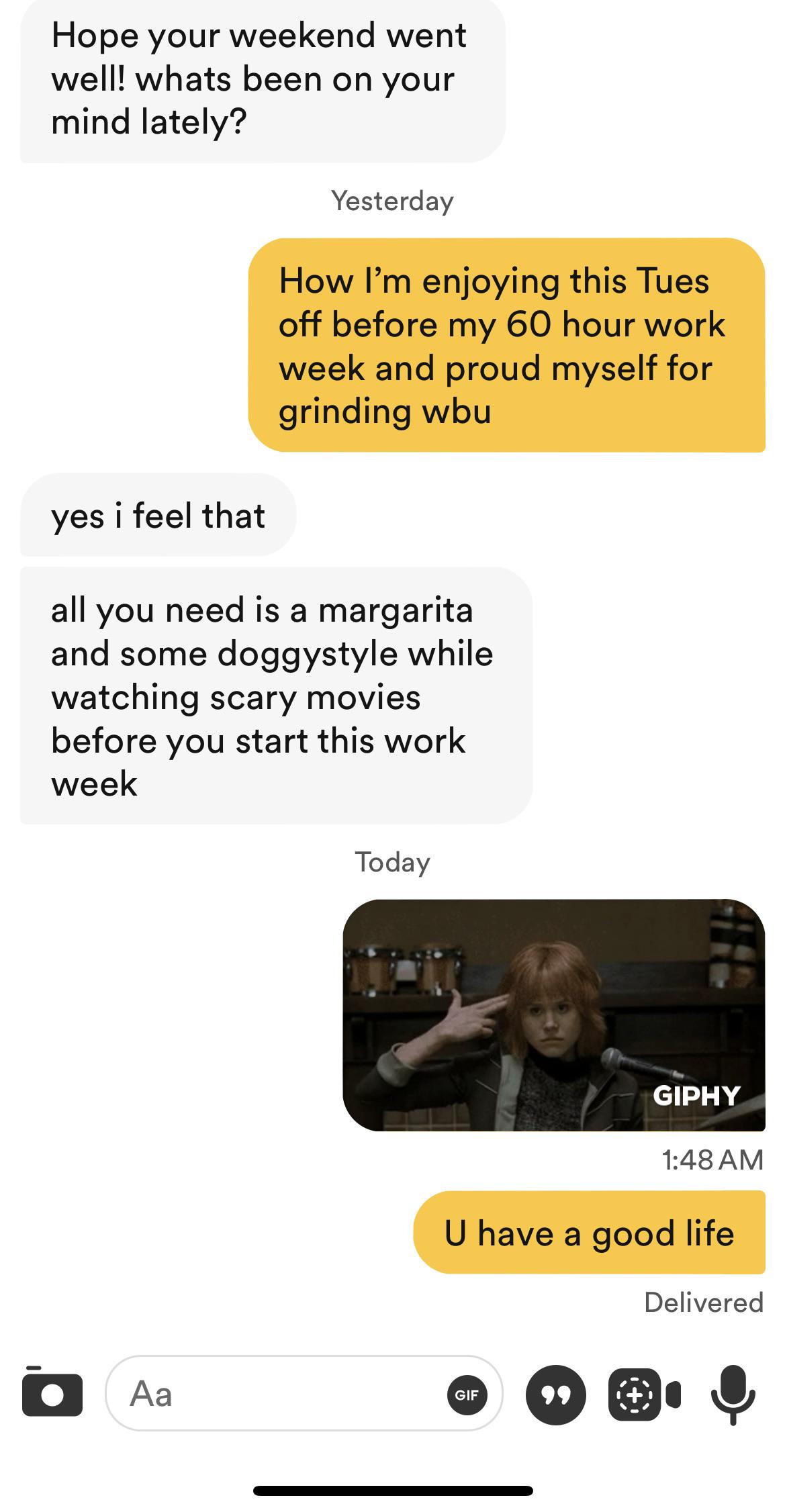Record a video message
This screenshot has width=785, height=1512.
644,1394
